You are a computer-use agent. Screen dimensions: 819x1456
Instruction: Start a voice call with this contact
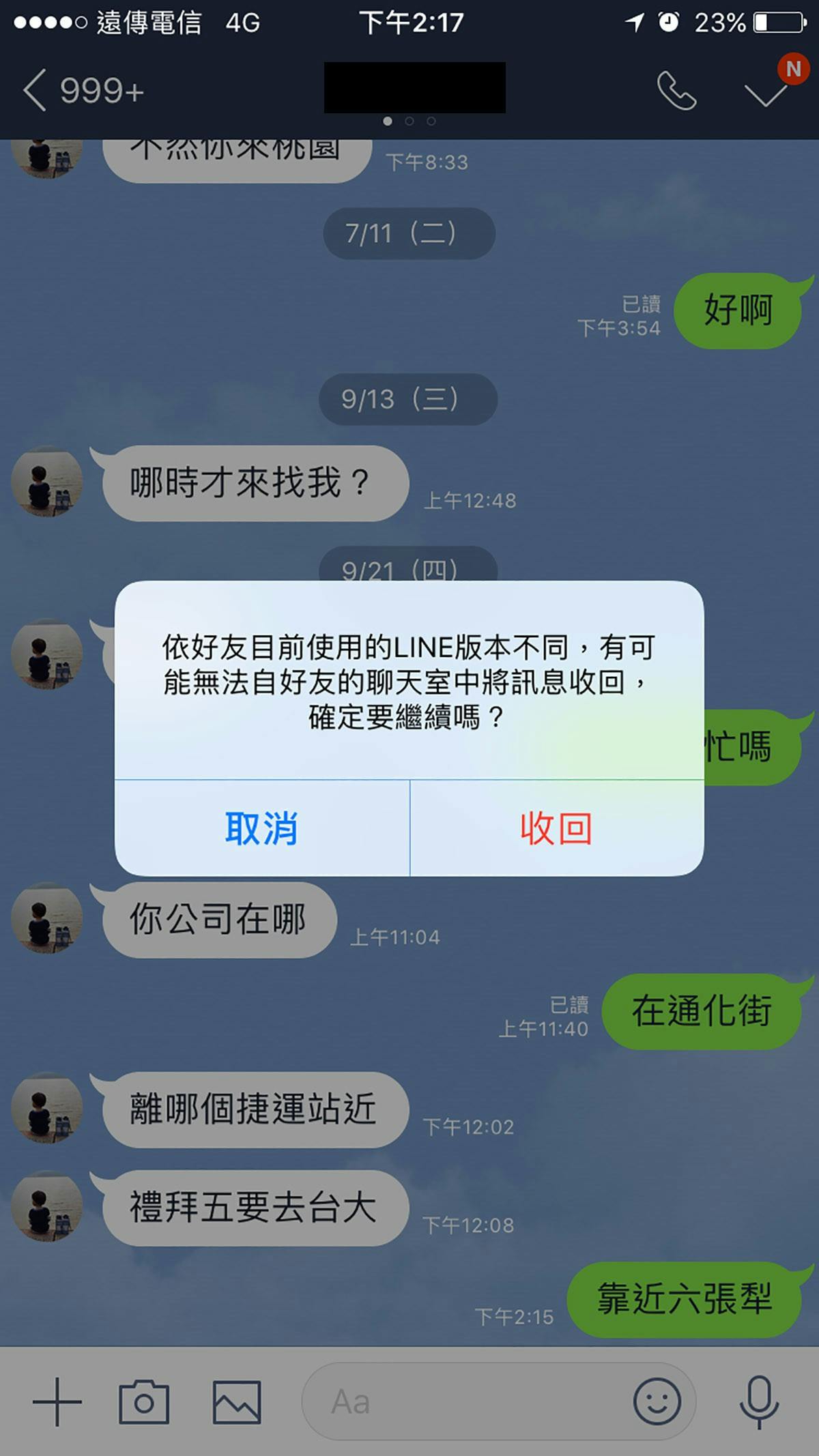point(676,91)
